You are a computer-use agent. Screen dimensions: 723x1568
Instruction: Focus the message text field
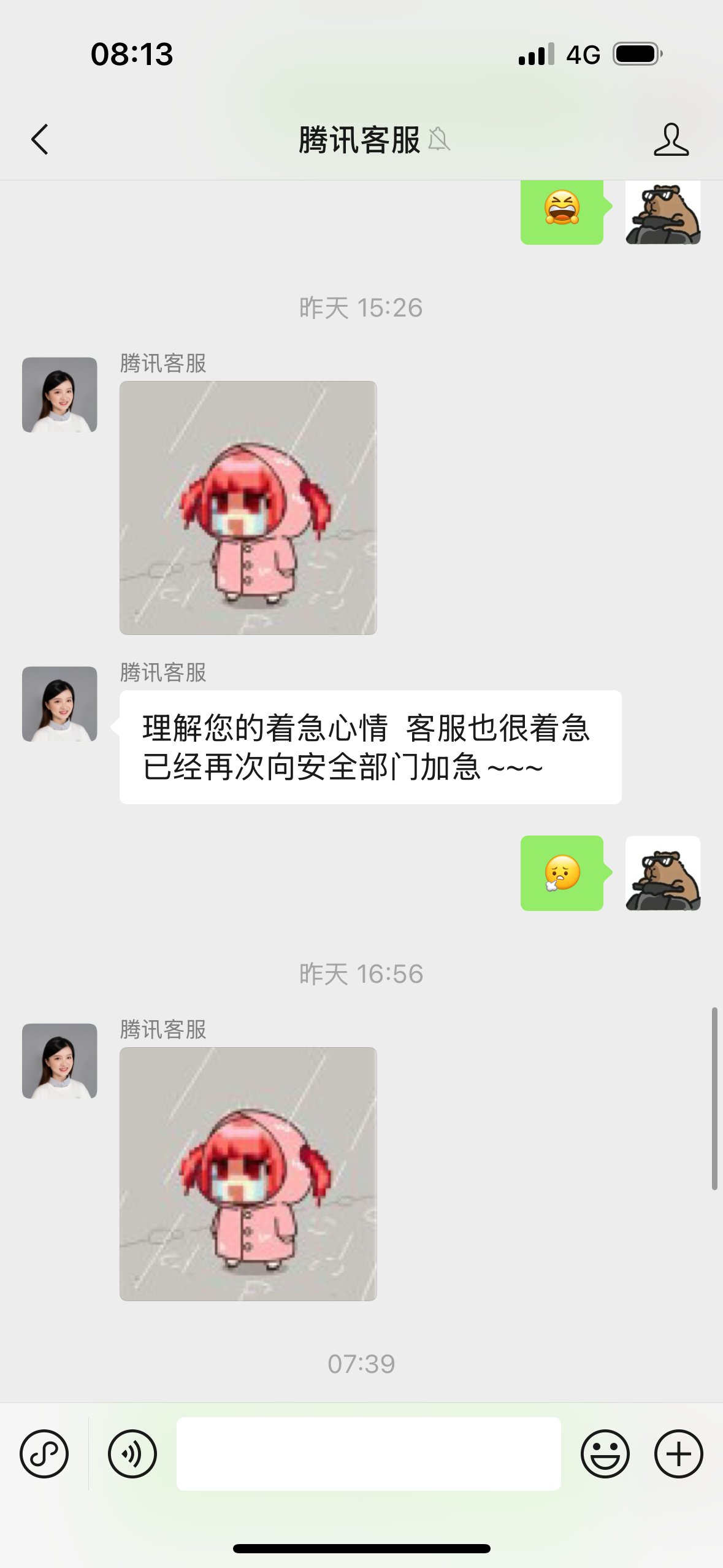click(368, 1453)
